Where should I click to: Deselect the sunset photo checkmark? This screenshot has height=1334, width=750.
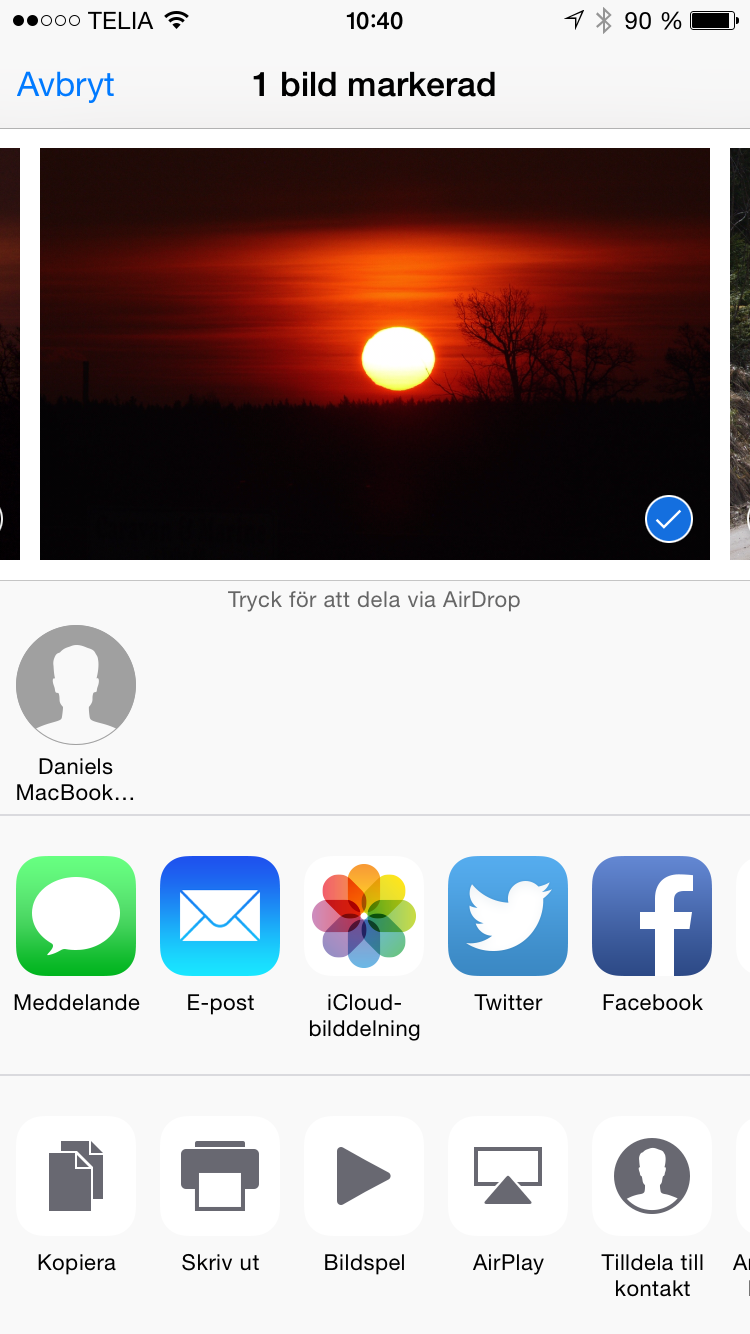point(668,519)
